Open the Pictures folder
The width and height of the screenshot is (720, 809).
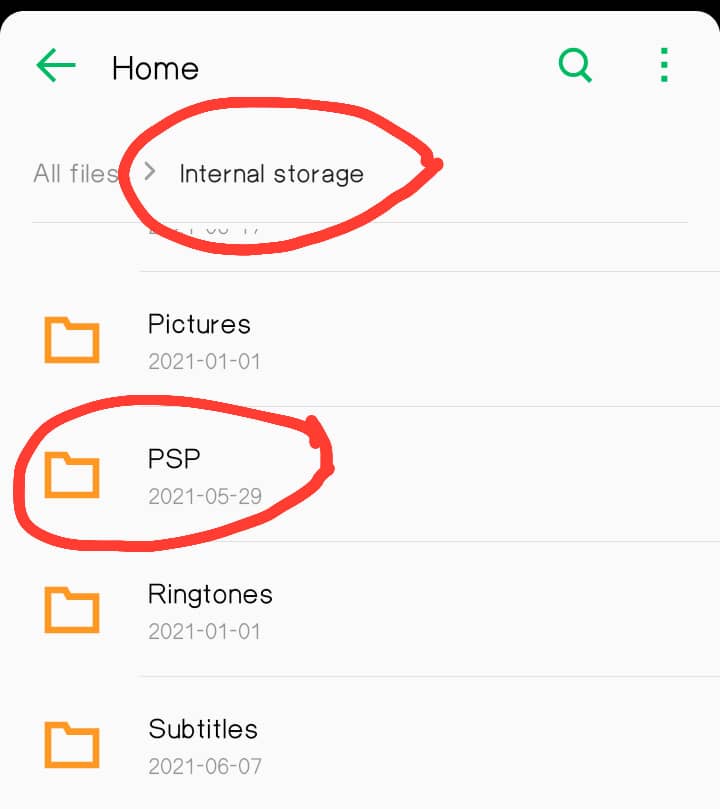200,340
